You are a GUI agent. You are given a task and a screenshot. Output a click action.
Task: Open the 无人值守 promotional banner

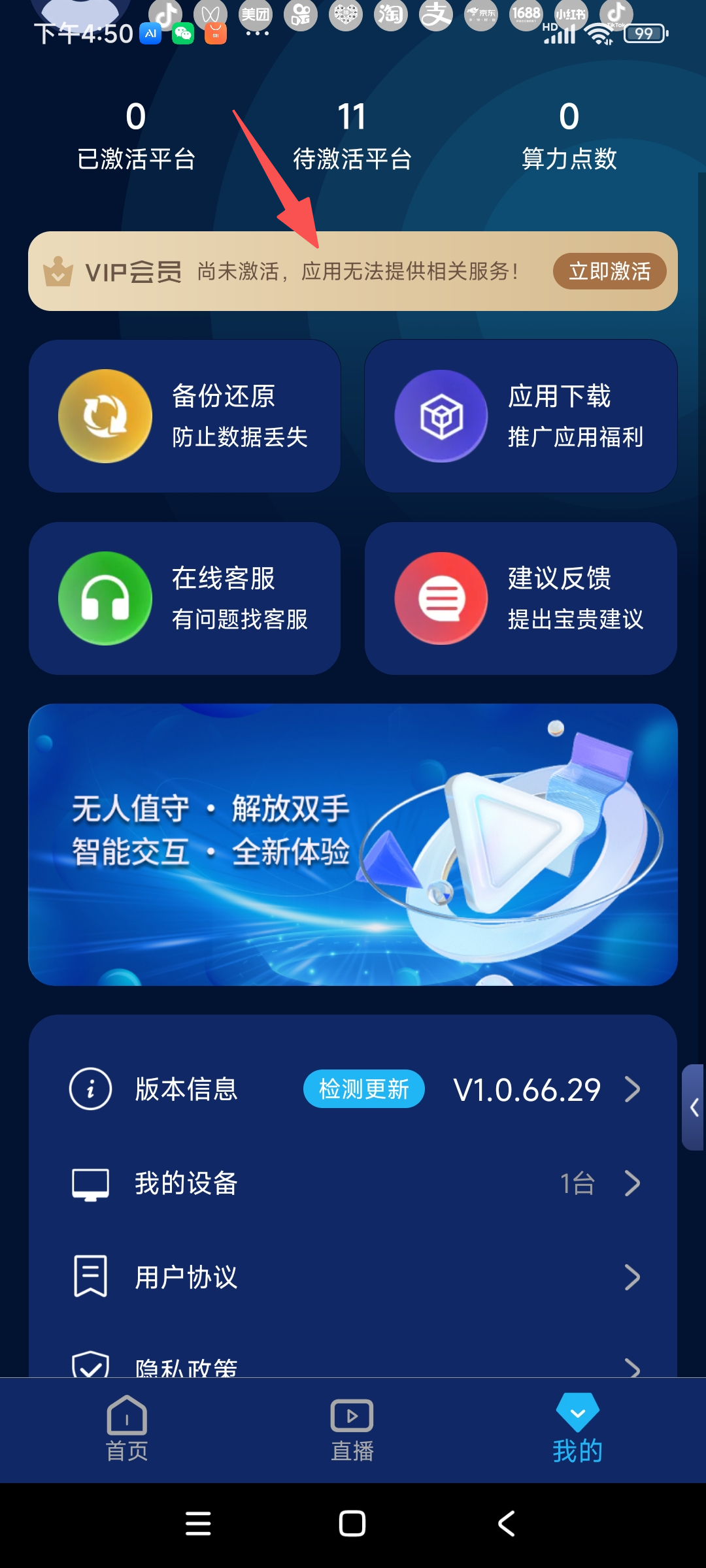click(353, 844)
